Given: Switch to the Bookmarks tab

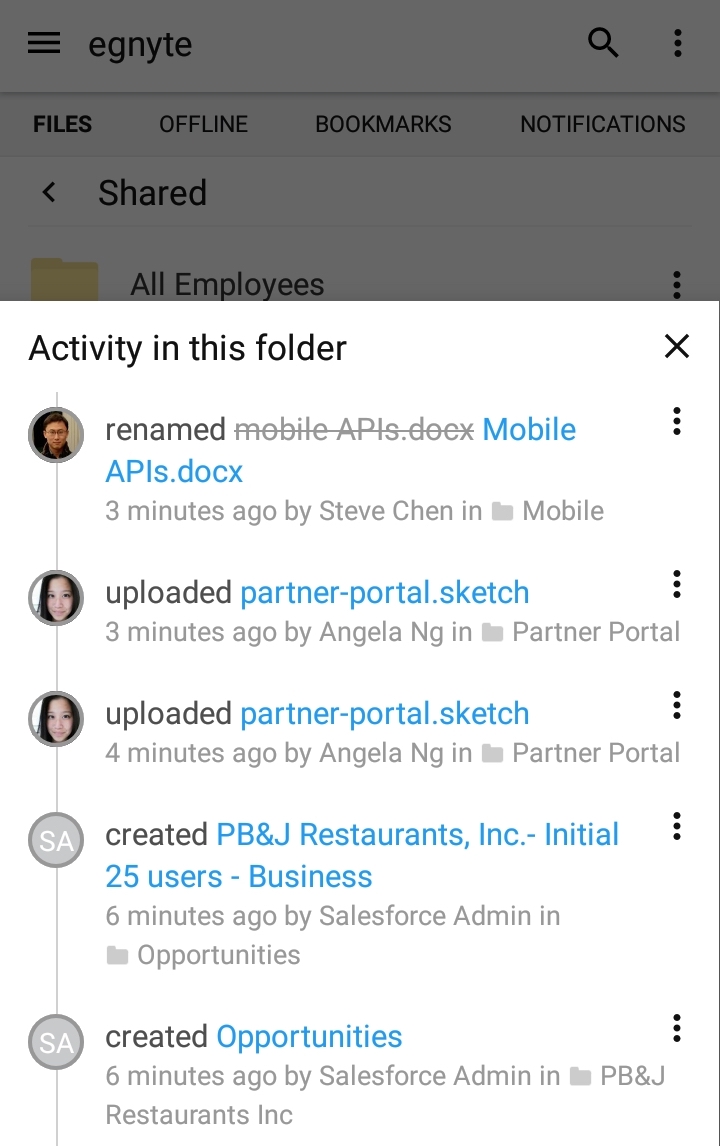Looking at the screenshot, I should coord(383,125).
